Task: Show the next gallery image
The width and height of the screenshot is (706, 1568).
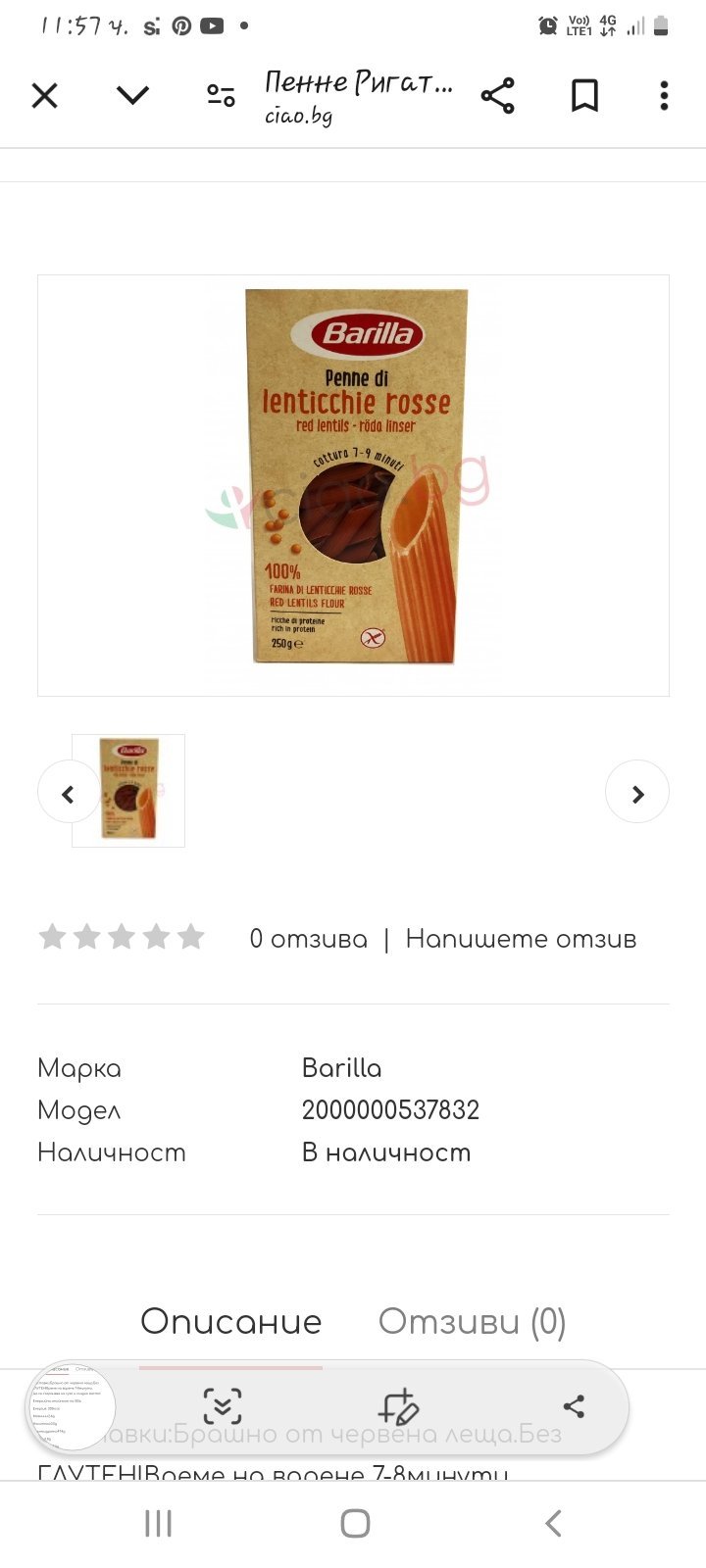Action: point(637,793)
